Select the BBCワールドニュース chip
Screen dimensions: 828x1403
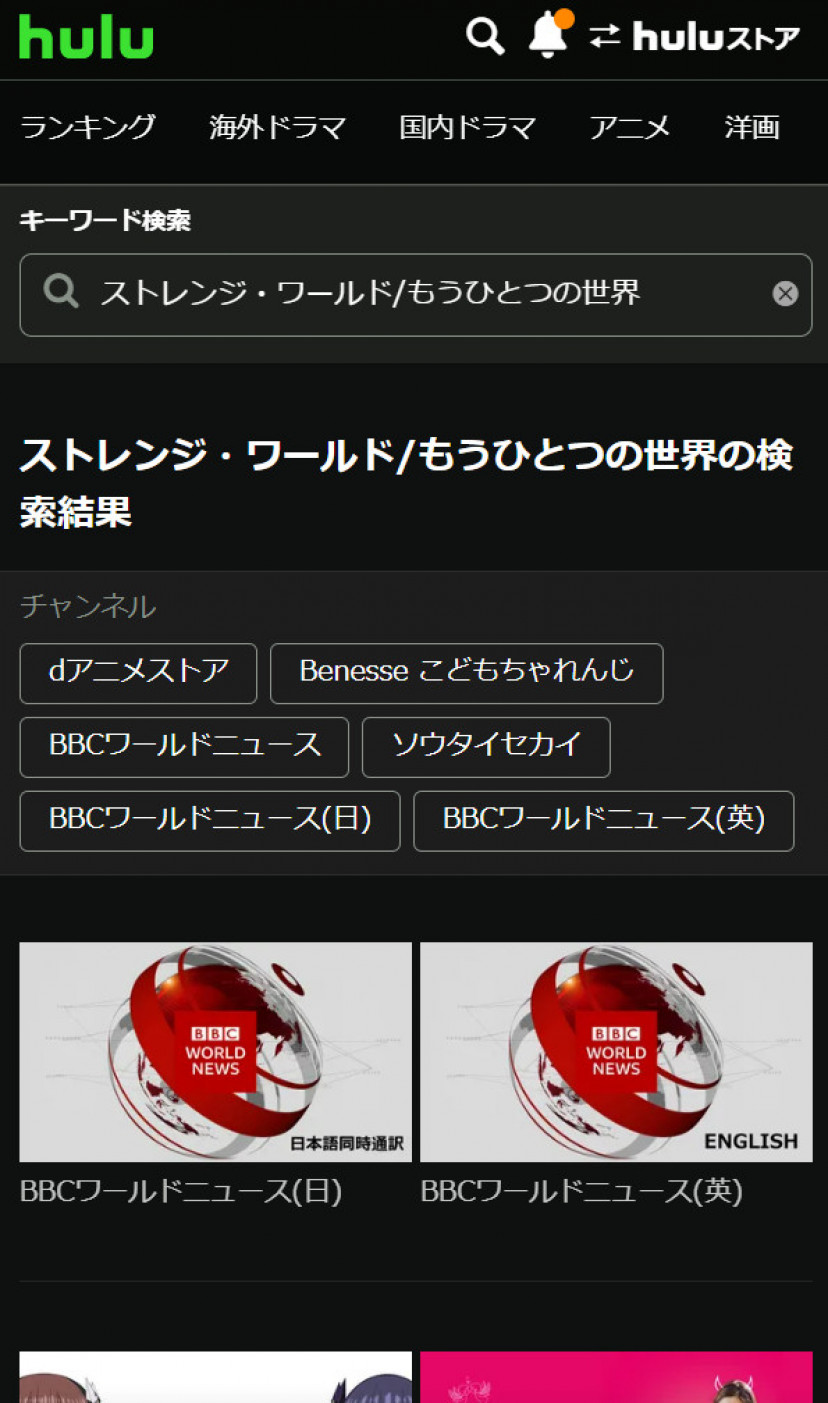point(184,747)
